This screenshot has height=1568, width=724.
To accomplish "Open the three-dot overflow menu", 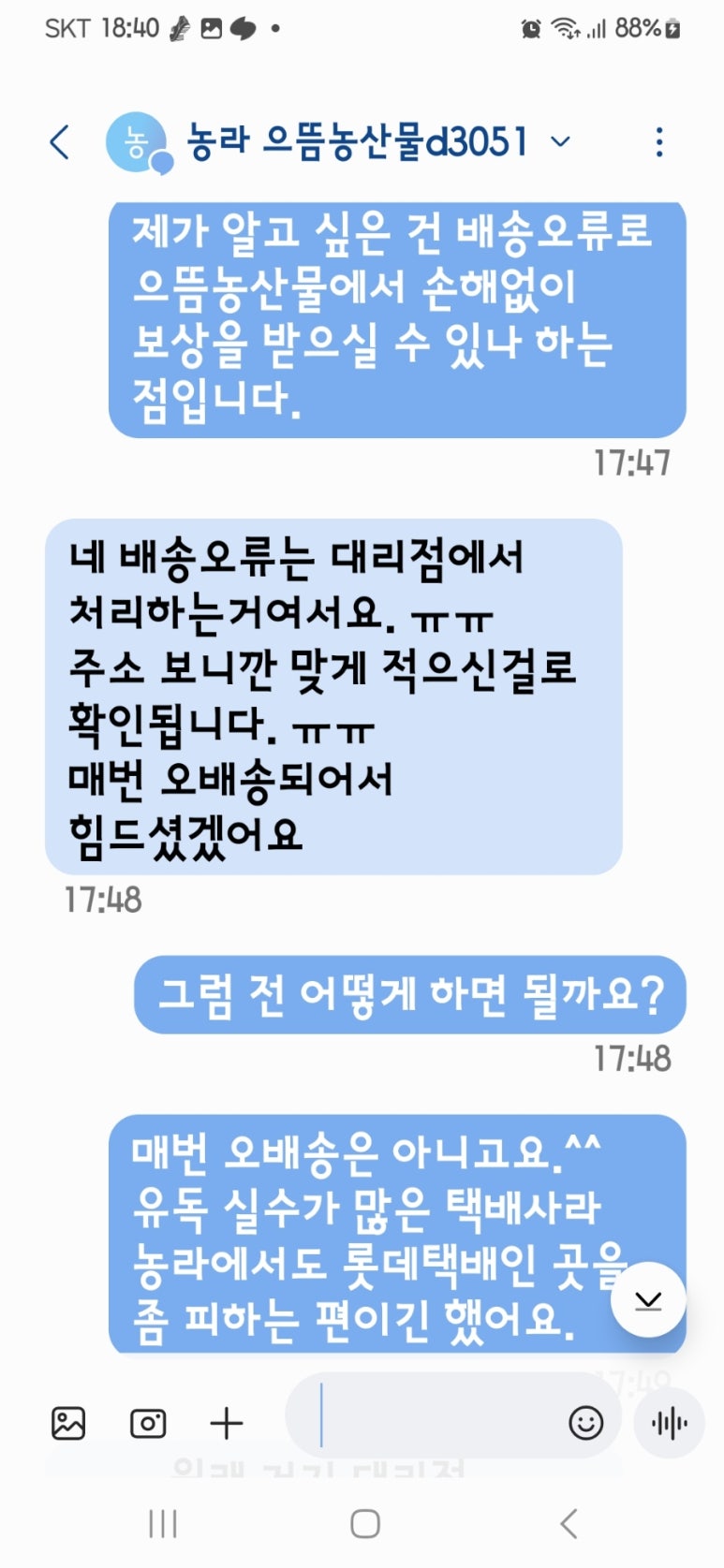I will 659,142.
